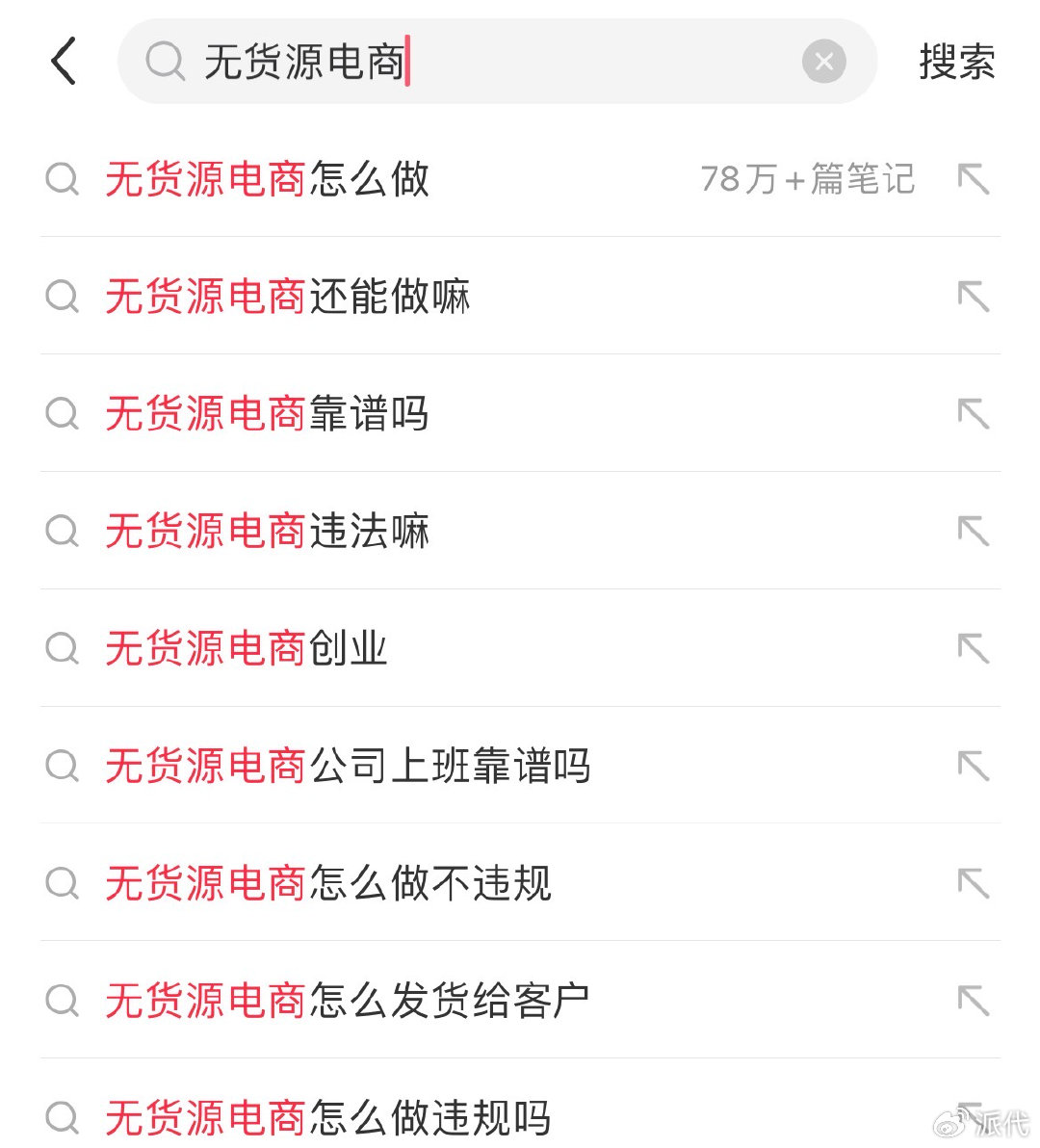
Task: Select suggestion 无货源电商怎么做违规吗
Action: 328,1117
